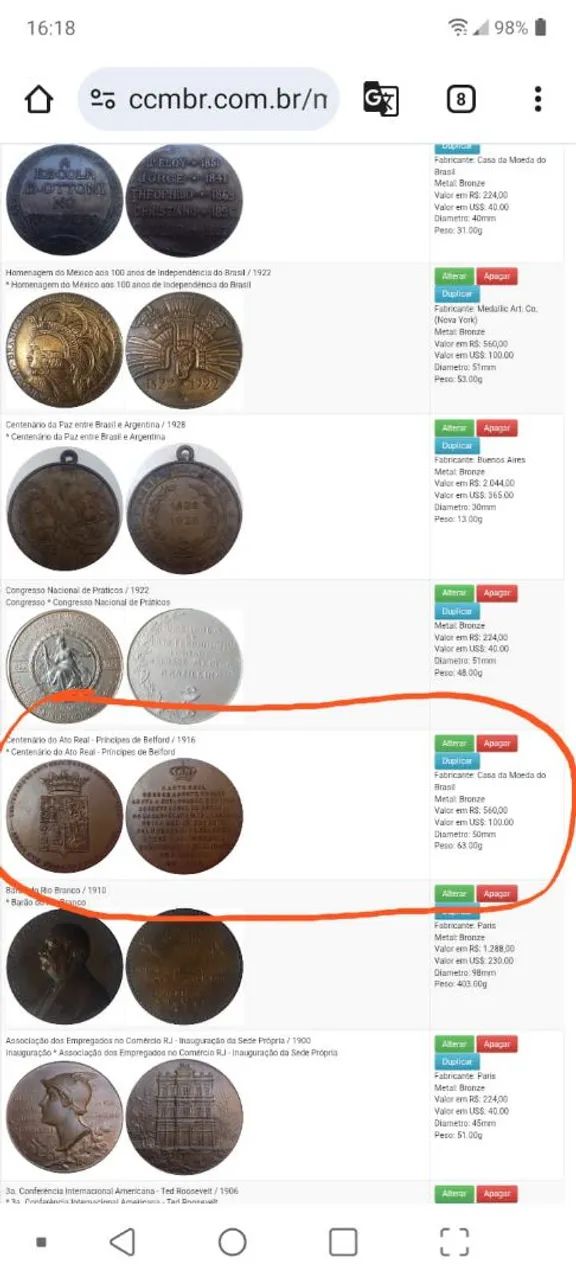576x1280 pixels.
Task: Open the page translate icon
Action: click(x=381, y=99)
